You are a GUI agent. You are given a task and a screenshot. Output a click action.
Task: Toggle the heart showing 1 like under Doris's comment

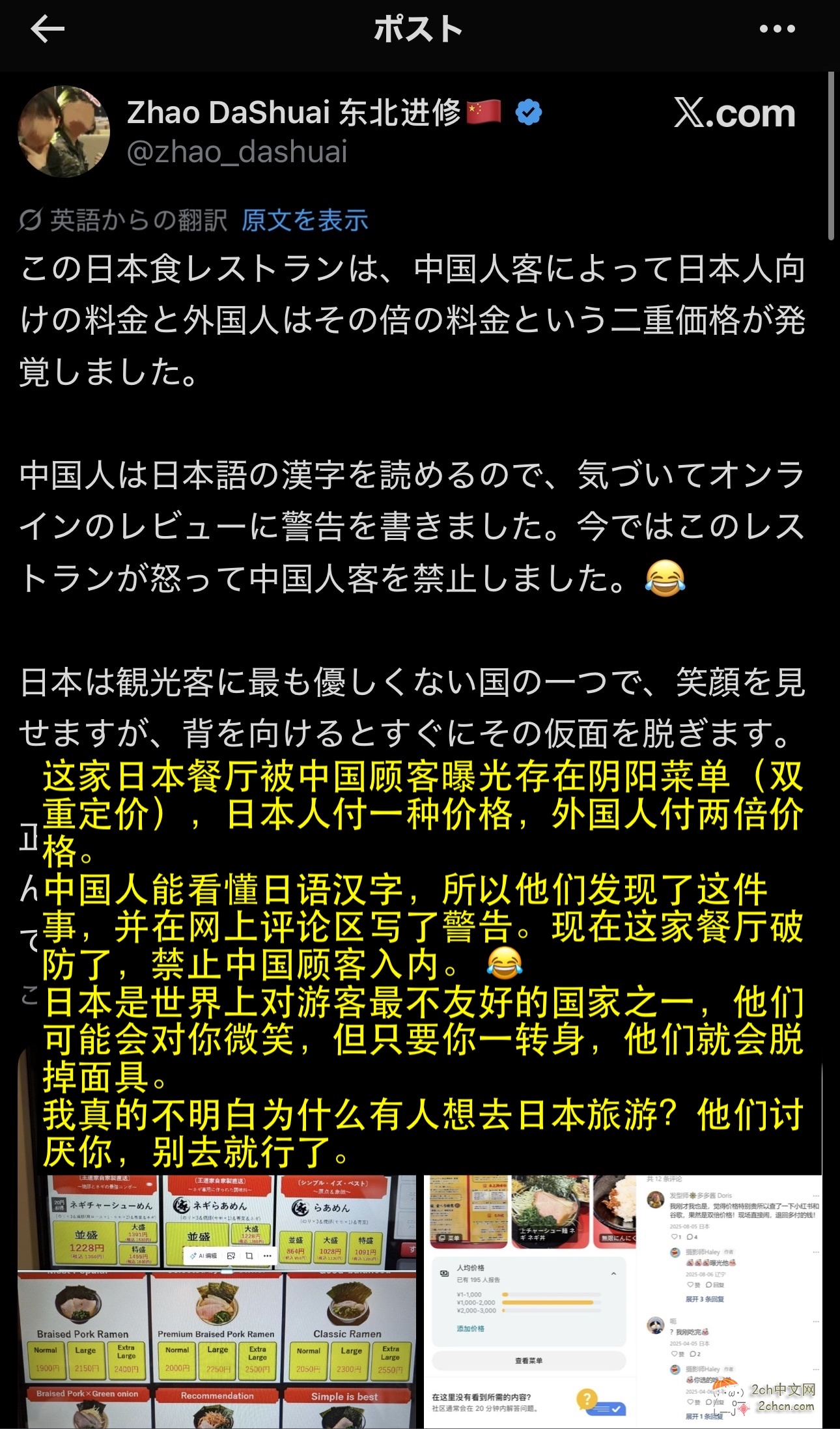tap(675, 1237)
